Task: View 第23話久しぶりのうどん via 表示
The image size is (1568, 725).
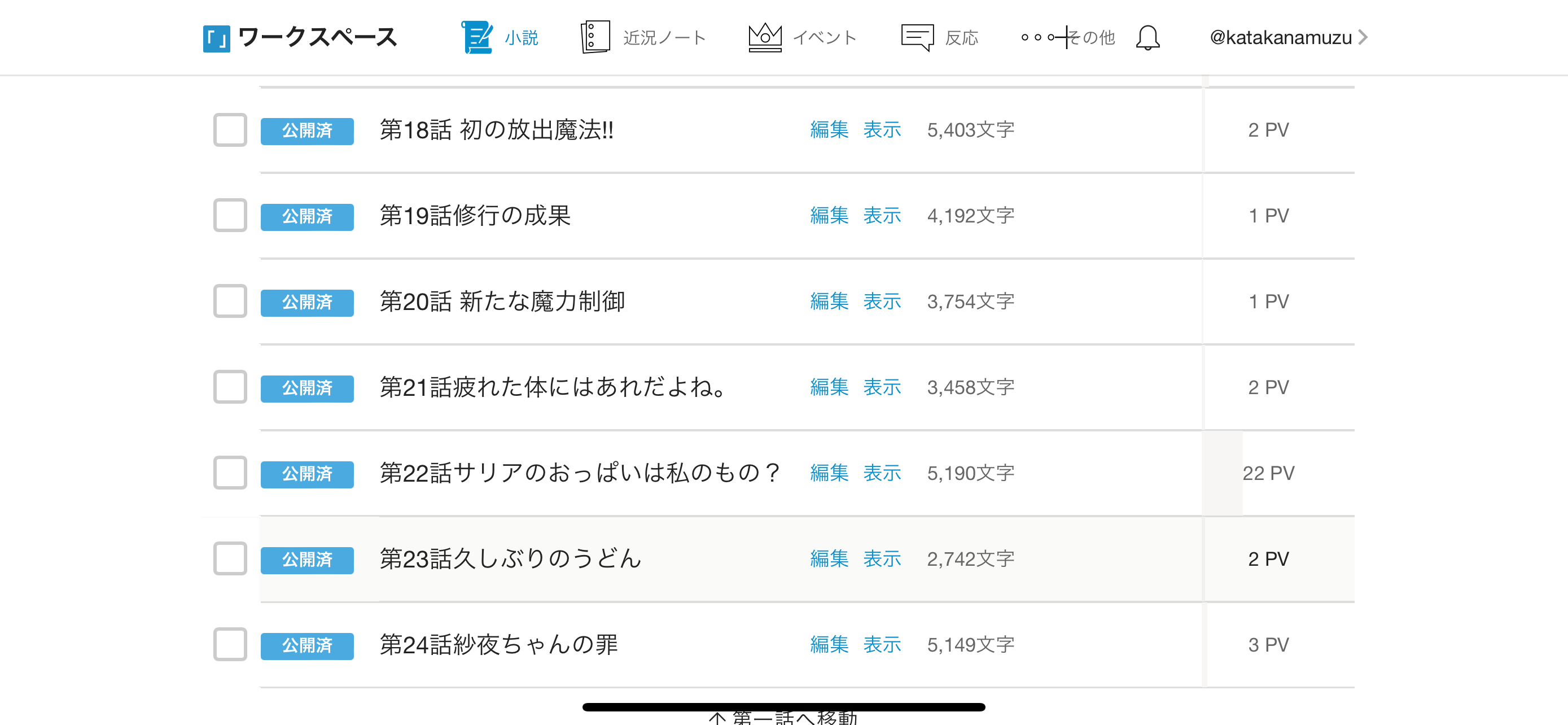Action: (882, 559)
